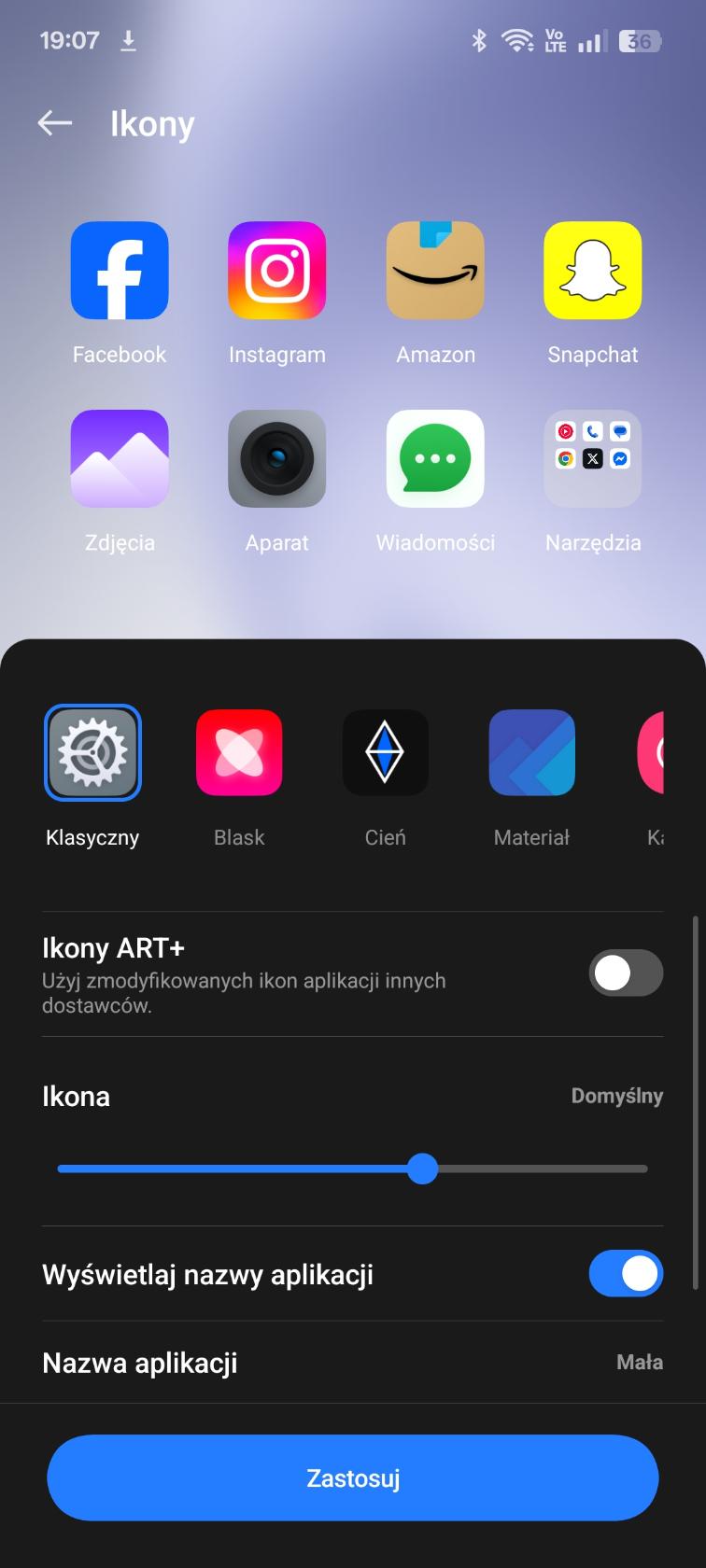Pick the Cień icon style

[385, 753]
